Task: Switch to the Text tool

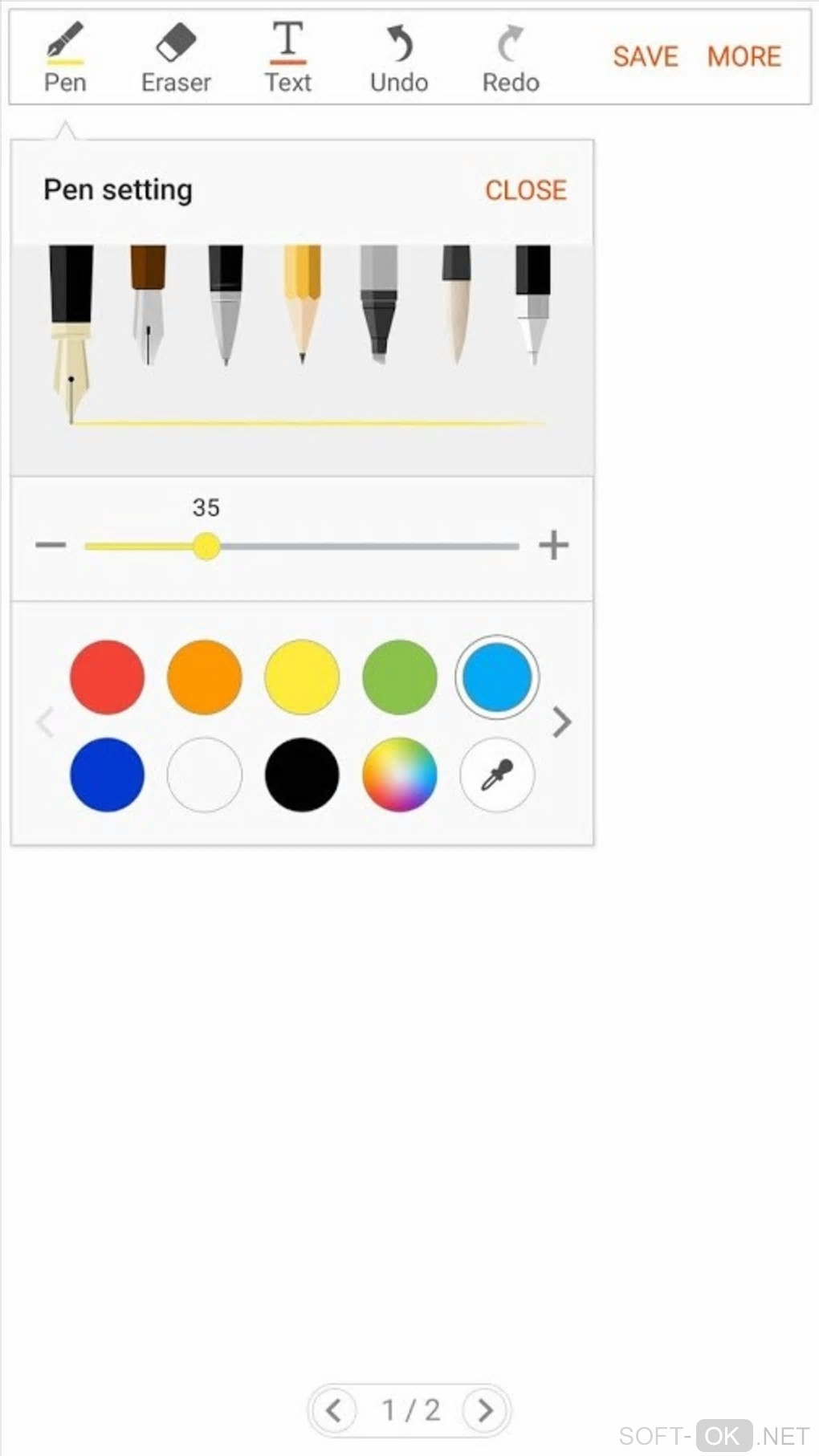Action: point(288,58)
